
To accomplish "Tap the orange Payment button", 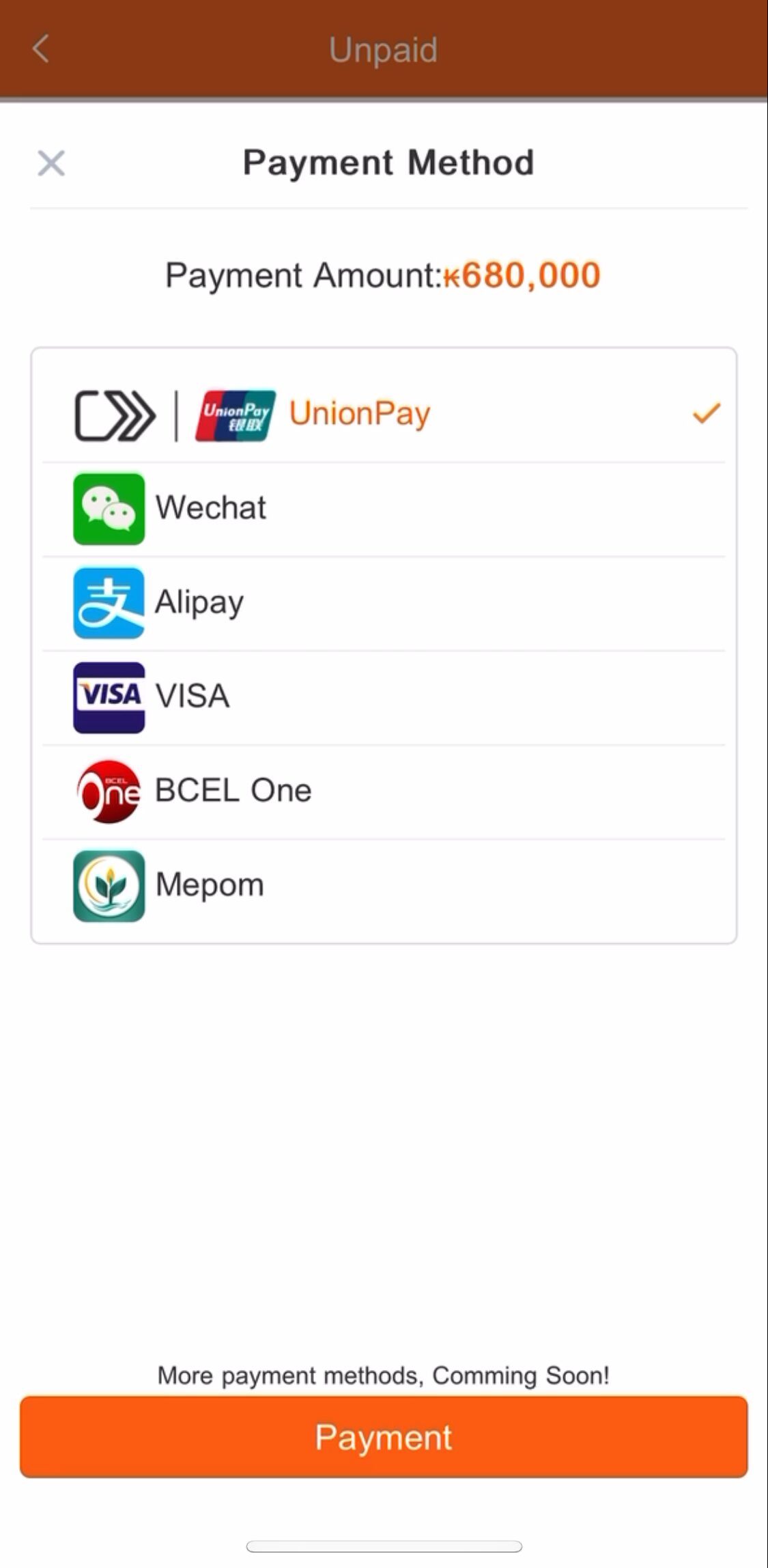I will point(384,1437).
